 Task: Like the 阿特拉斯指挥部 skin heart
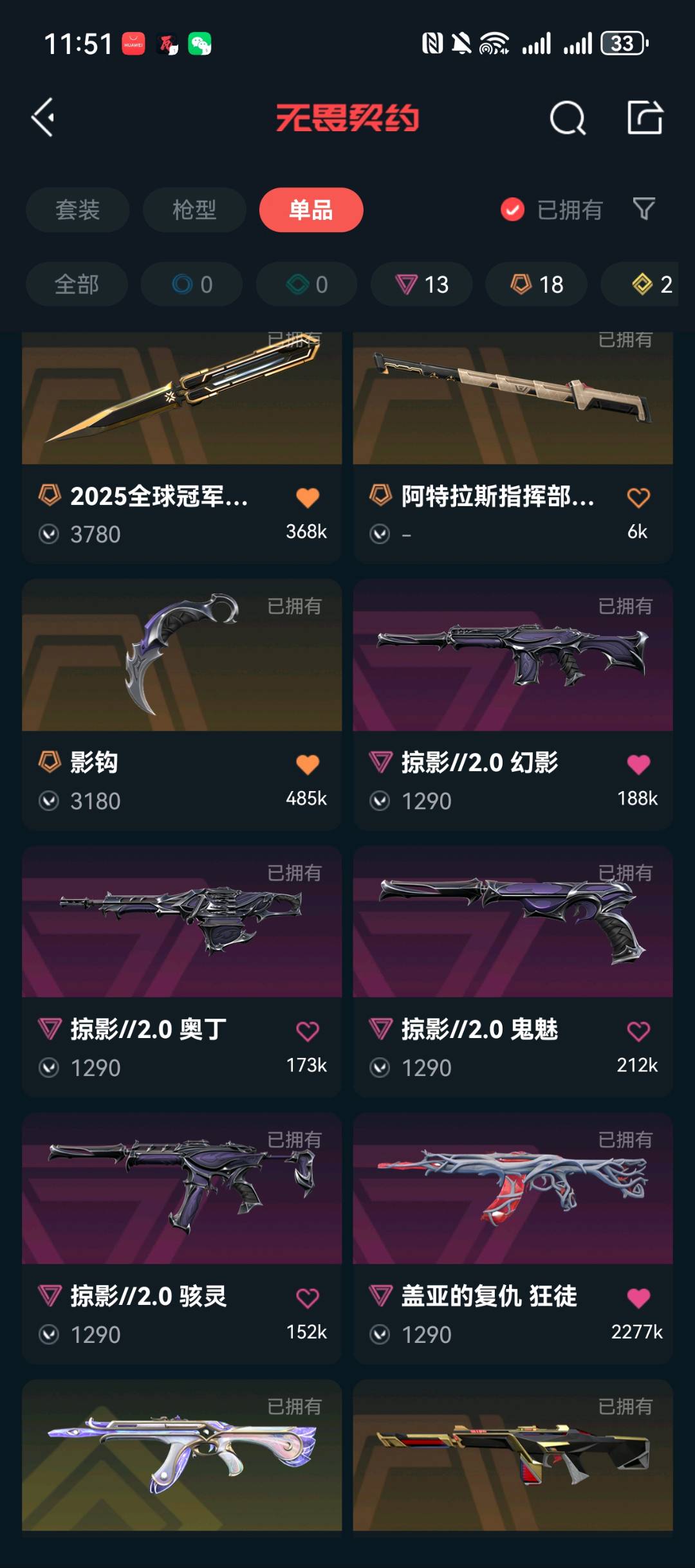[638, 498]
